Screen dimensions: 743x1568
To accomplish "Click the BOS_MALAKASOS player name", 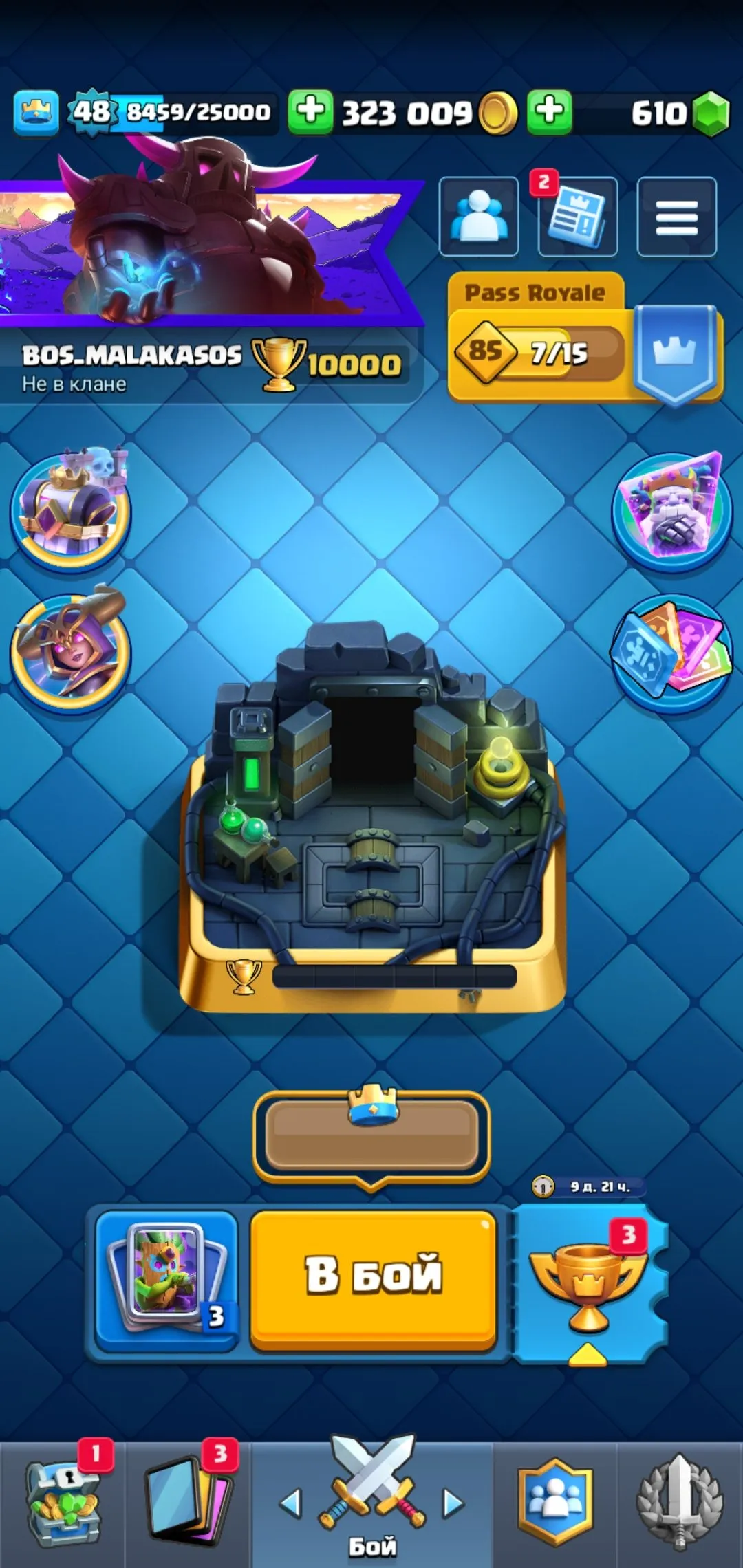I will tap(131, 354).
